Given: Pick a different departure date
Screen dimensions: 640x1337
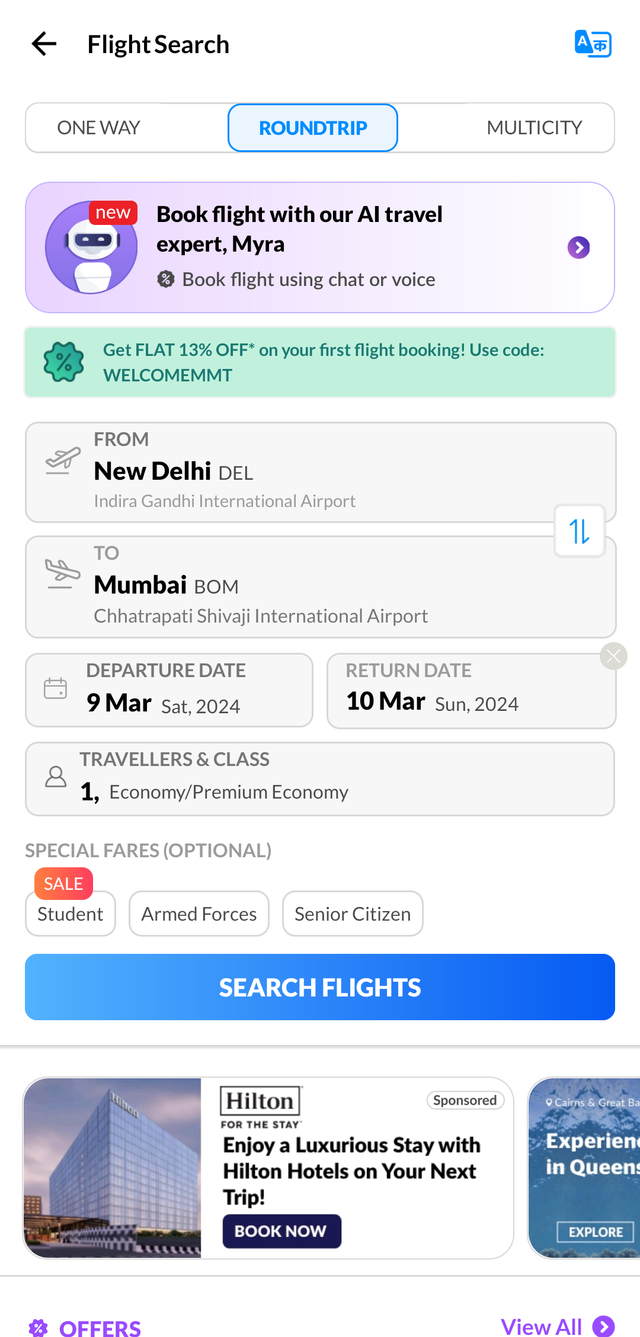Looking at the screenshot, I should click(x=169, y=690).
